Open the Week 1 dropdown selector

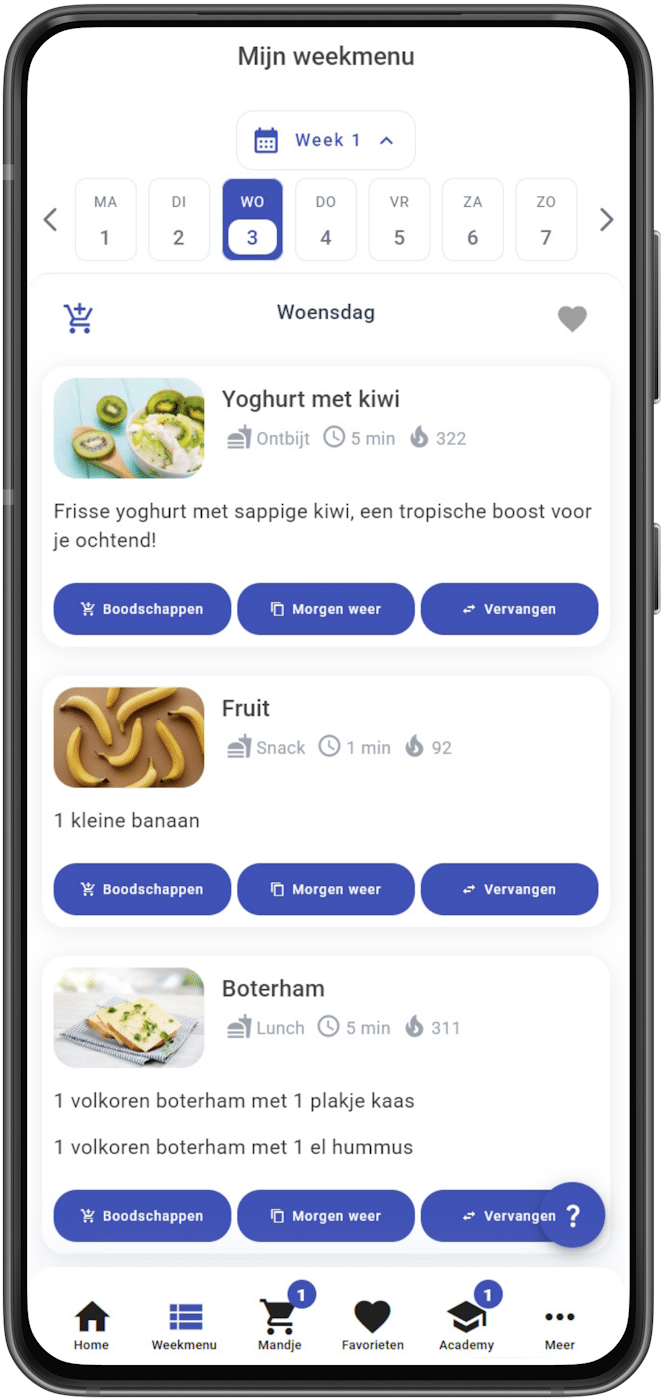pos(325,140)
